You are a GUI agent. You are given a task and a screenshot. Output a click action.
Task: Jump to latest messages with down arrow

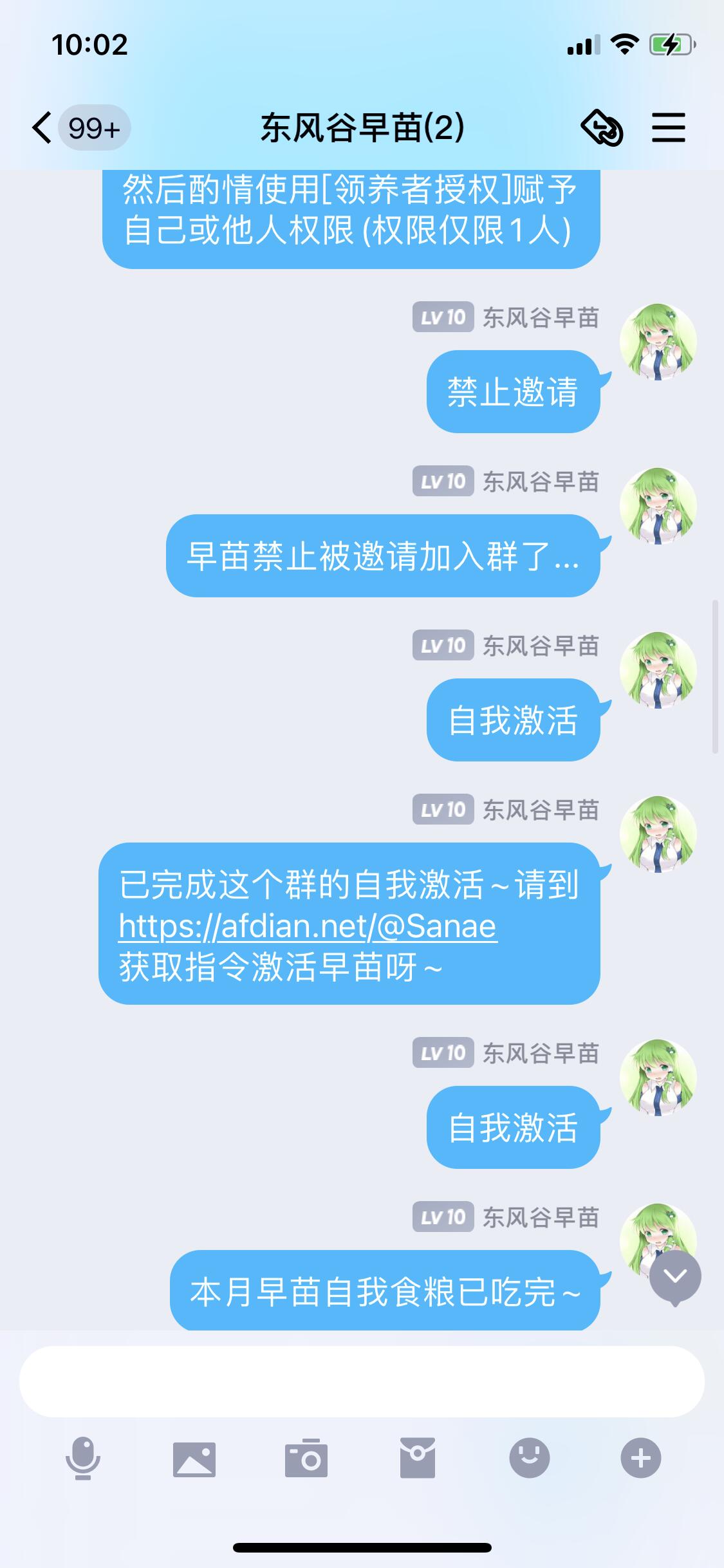tap(674, 1277)
